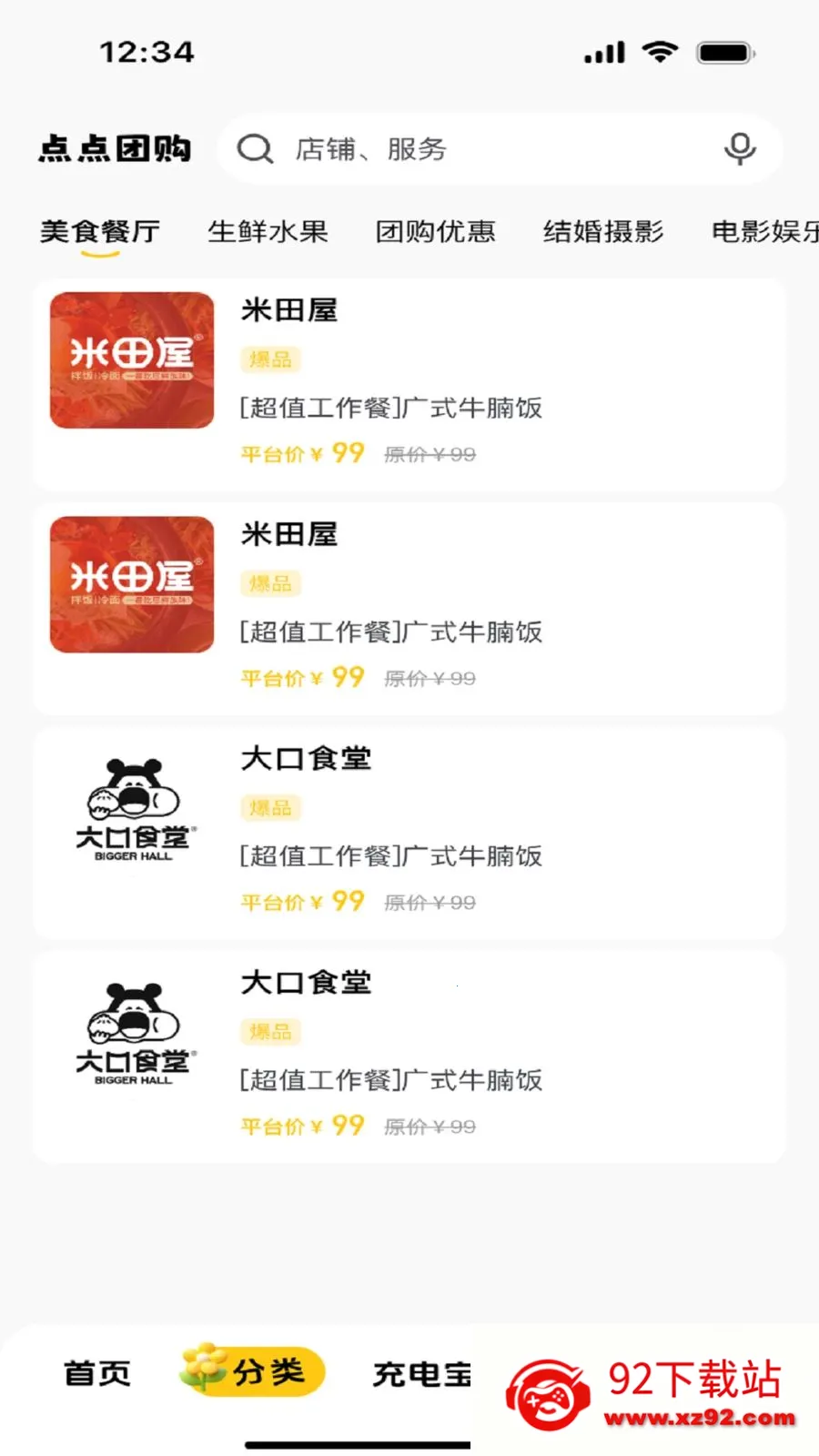This screenshot has width=819, height=1456.
Task: Switch to the 生鲜水果 tab
Action: click(268, 232)
